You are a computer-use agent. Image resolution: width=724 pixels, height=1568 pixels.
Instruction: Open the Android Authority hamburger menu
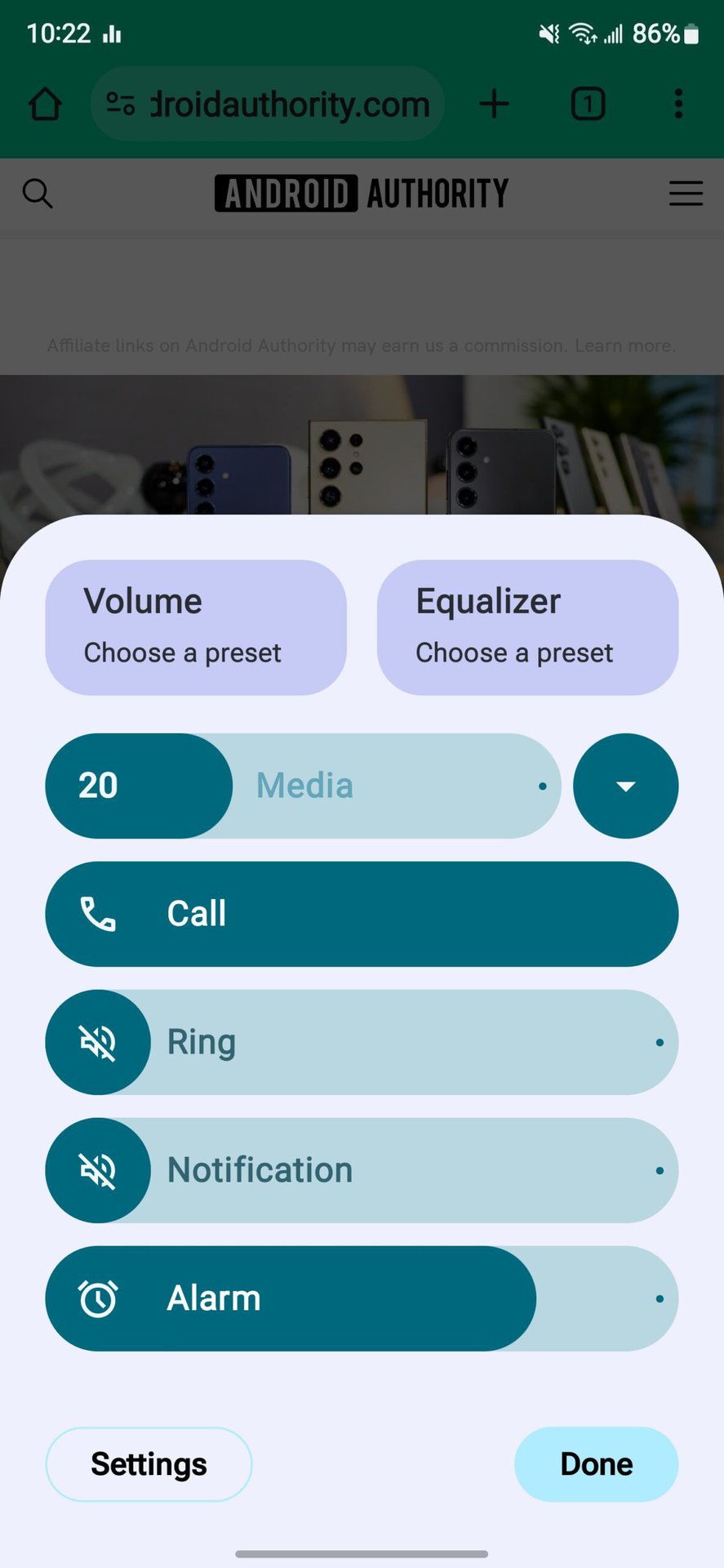pyautogui.click(x=686, y=194)
